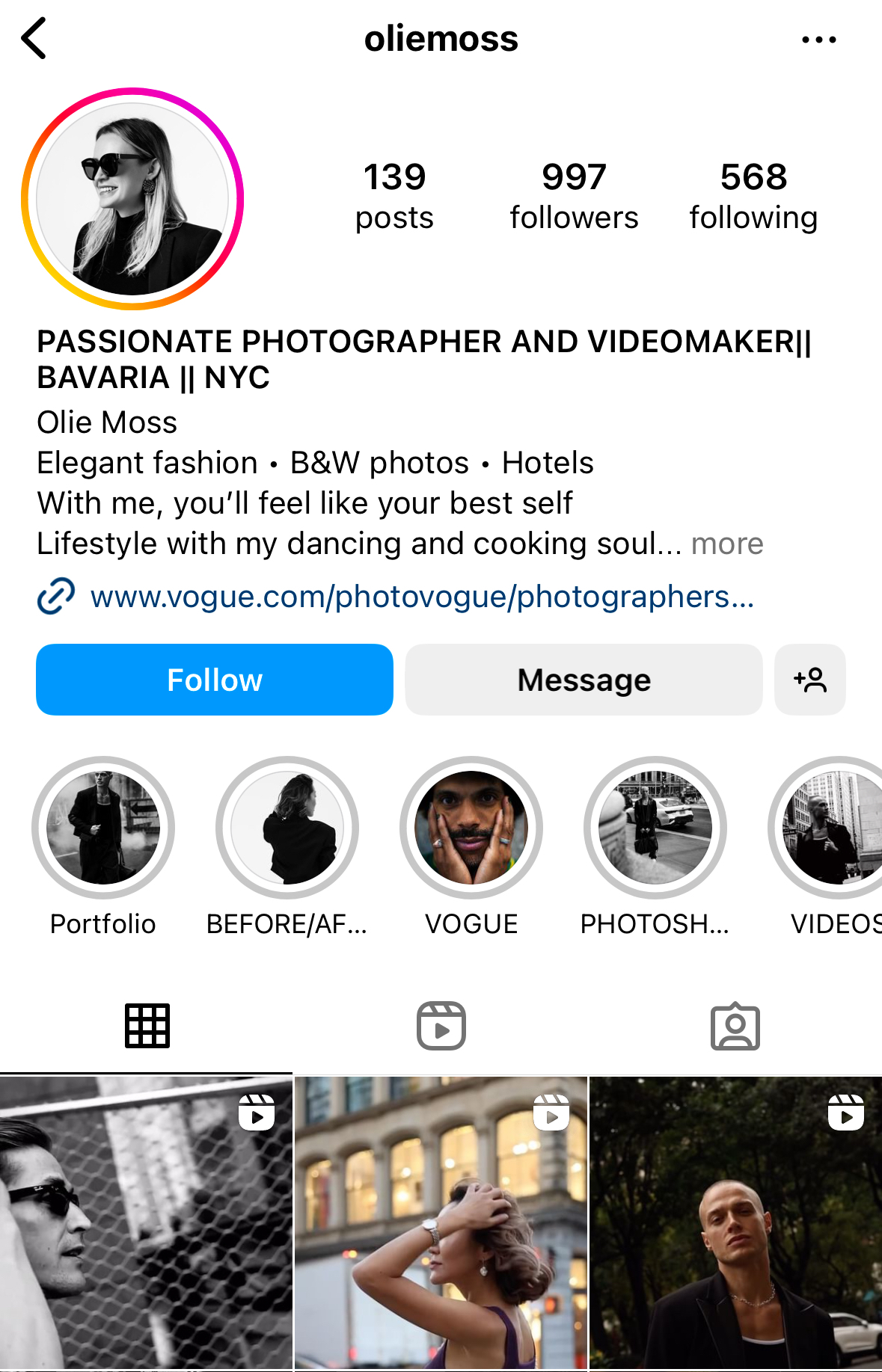View the BEFORE/AF... highlight
Screen dimensions: 882x1372
pyautogui.click(x=287, y=828)
